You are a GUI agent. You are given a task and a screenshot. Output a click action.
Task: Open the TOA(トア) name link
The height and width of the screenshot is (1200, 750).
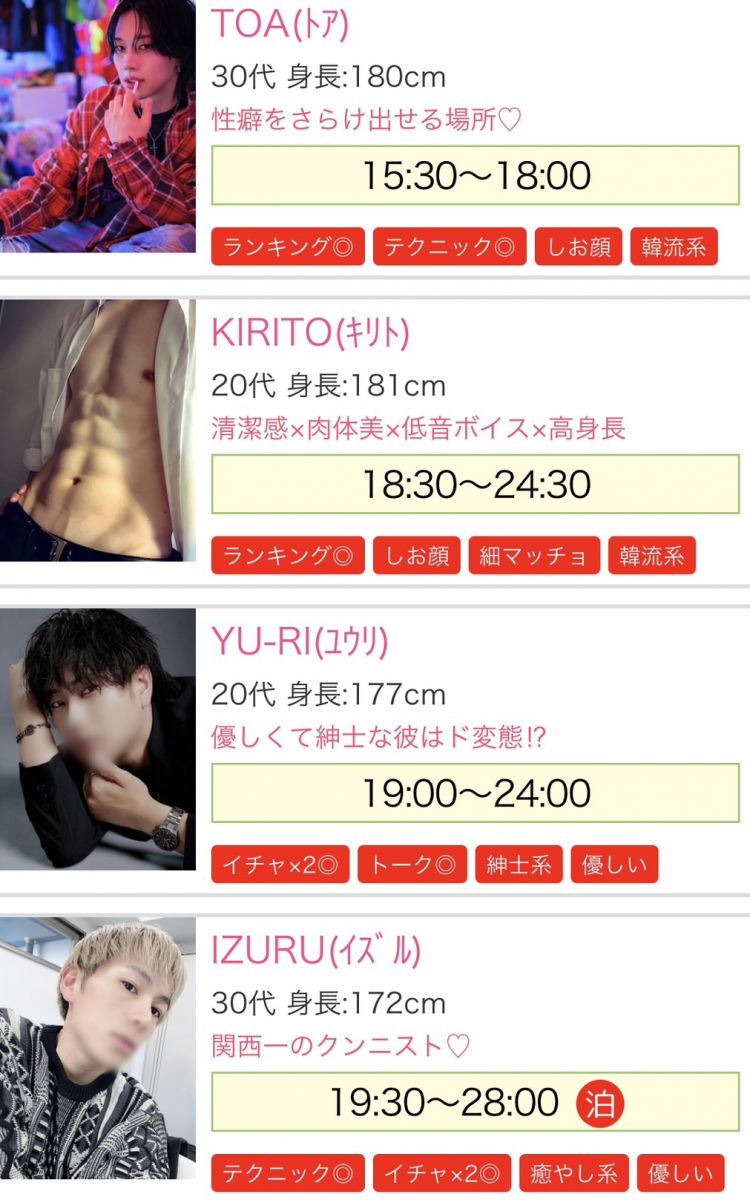click(280, 24)
